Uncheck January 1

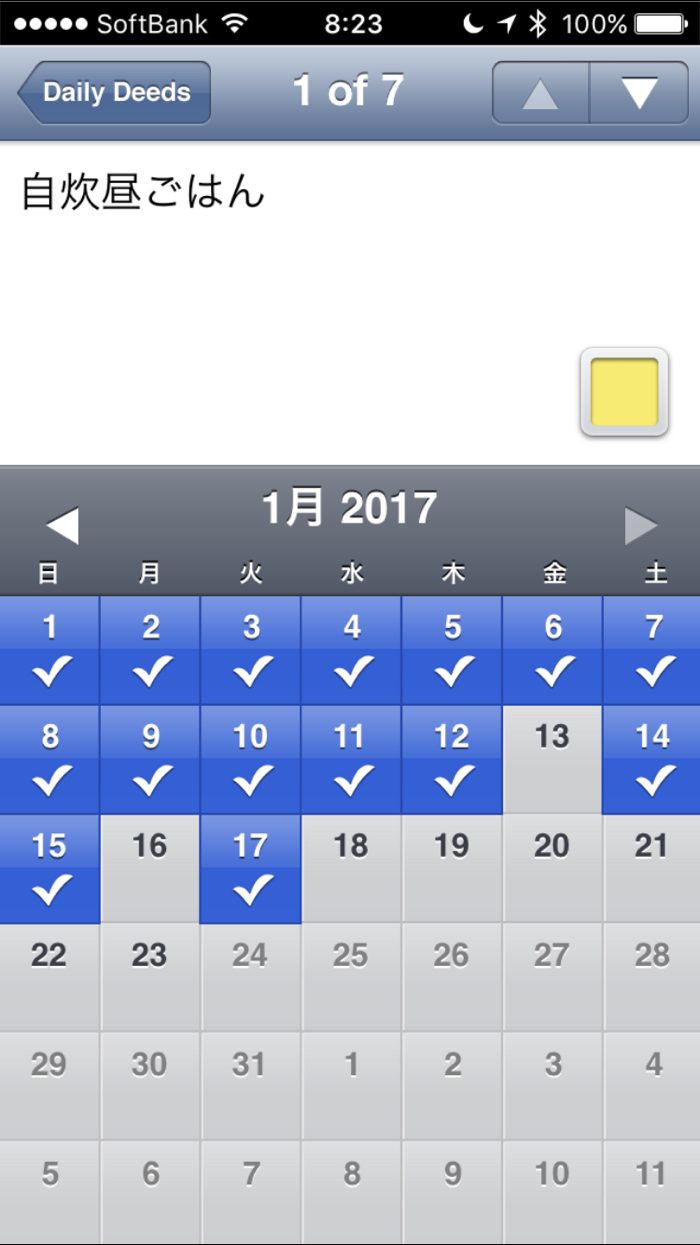coord(50,650)
